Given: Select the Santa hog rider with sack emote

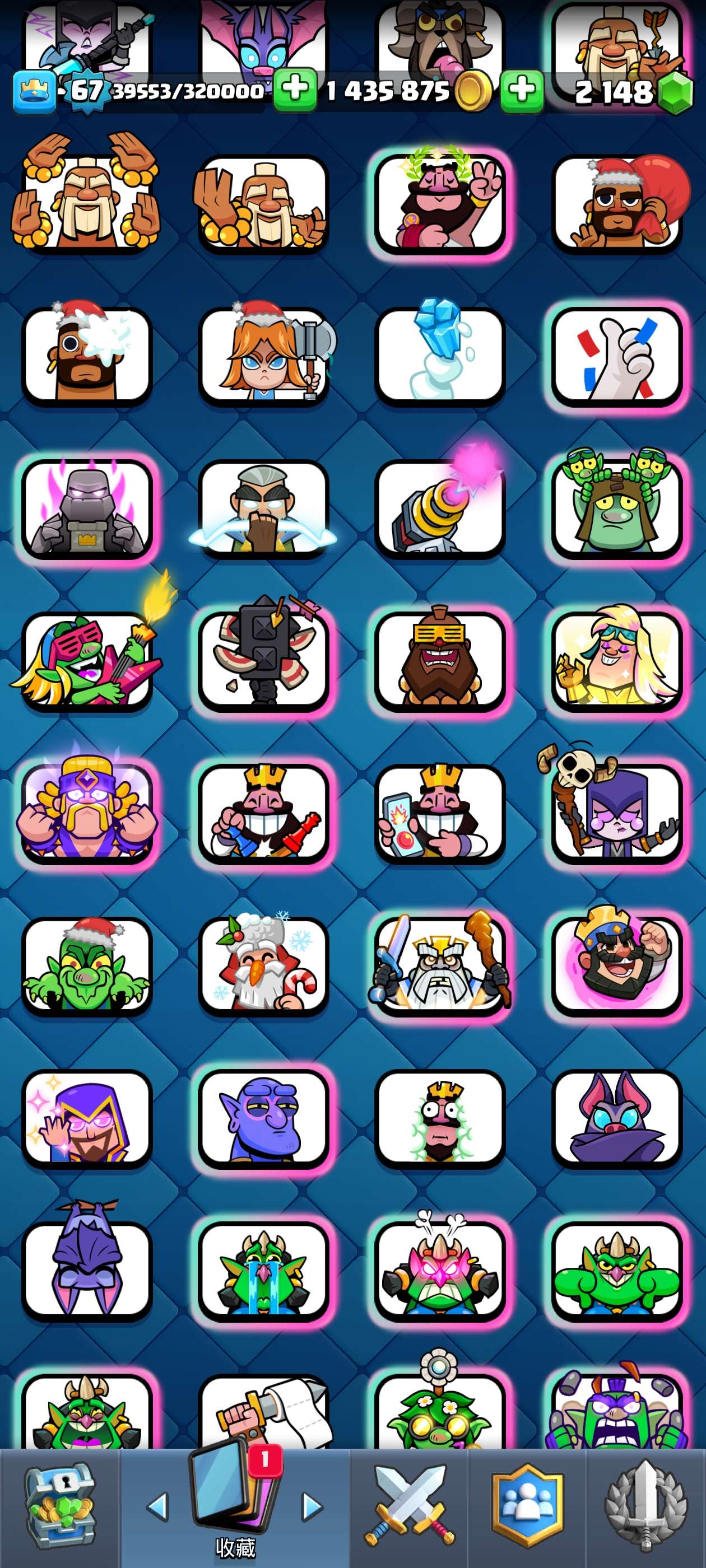Looking at the screenshot, I should 616,204.
